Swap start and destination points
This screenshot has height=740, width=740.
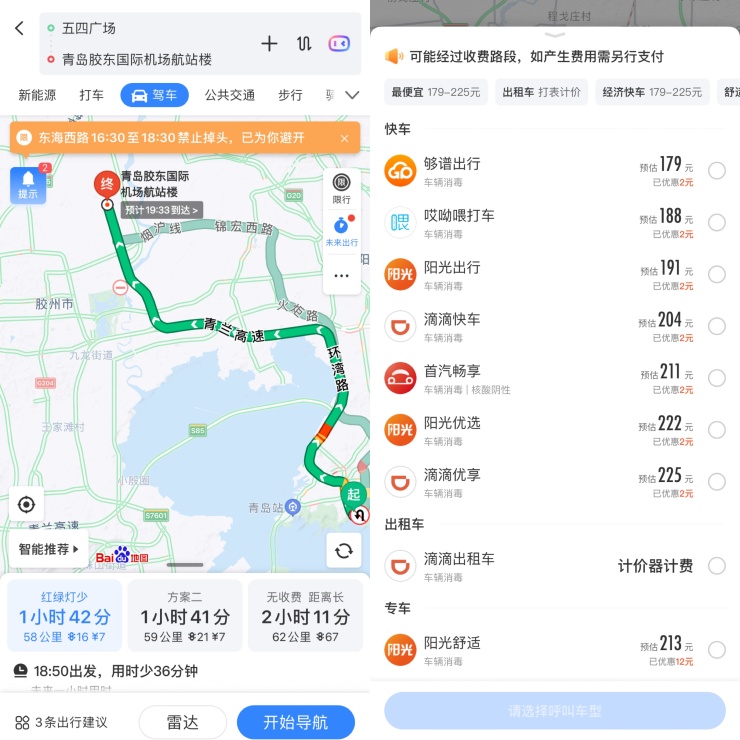(304, 44)
